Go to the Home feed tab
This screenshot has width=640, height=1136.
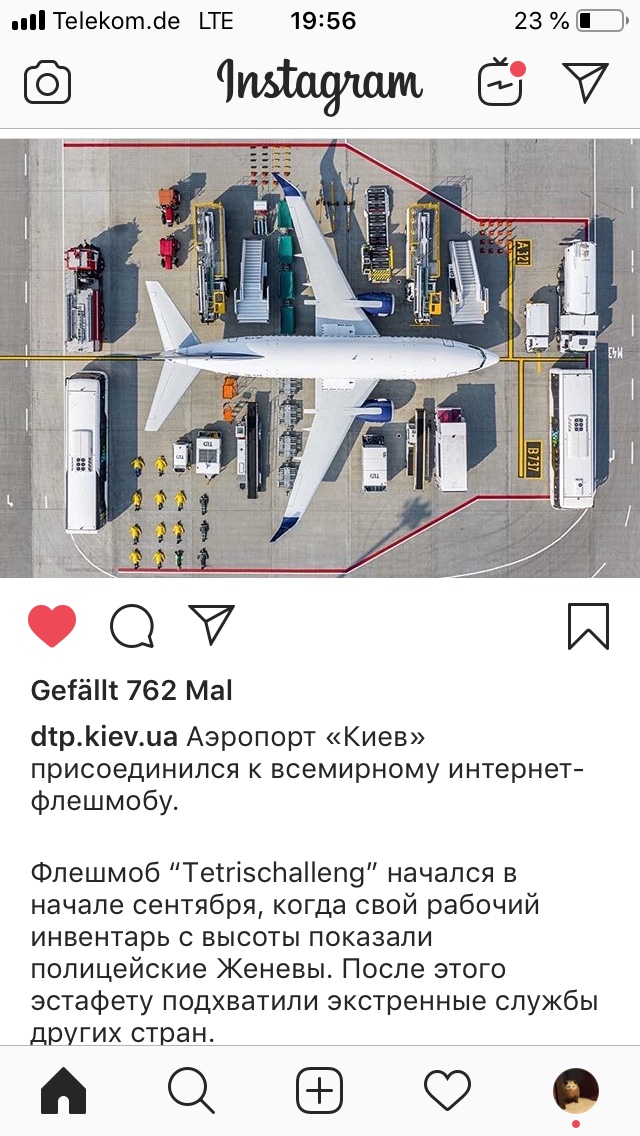pos(64,1089)
